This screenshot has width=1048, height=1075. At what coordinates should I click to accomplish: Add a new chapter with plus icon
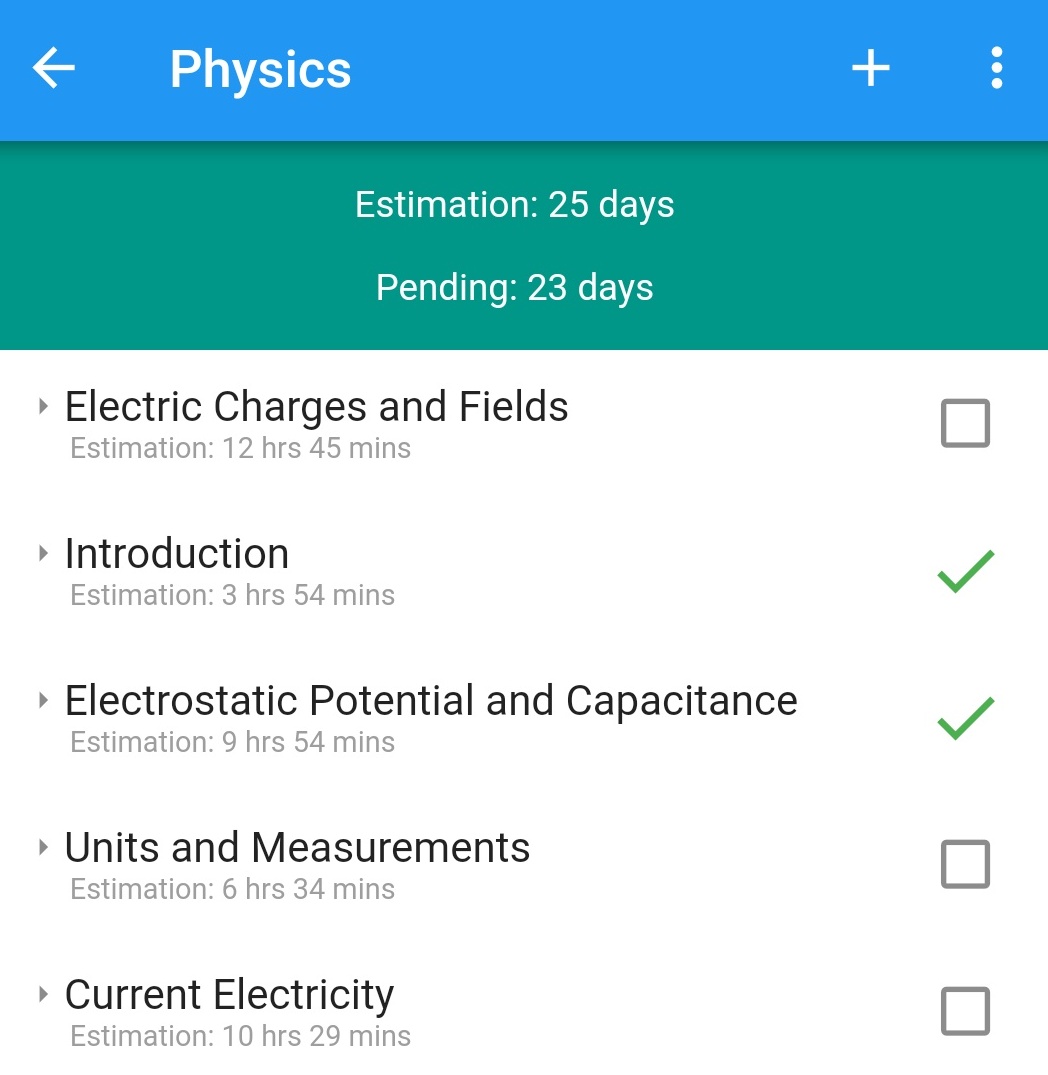pos(870,69)
